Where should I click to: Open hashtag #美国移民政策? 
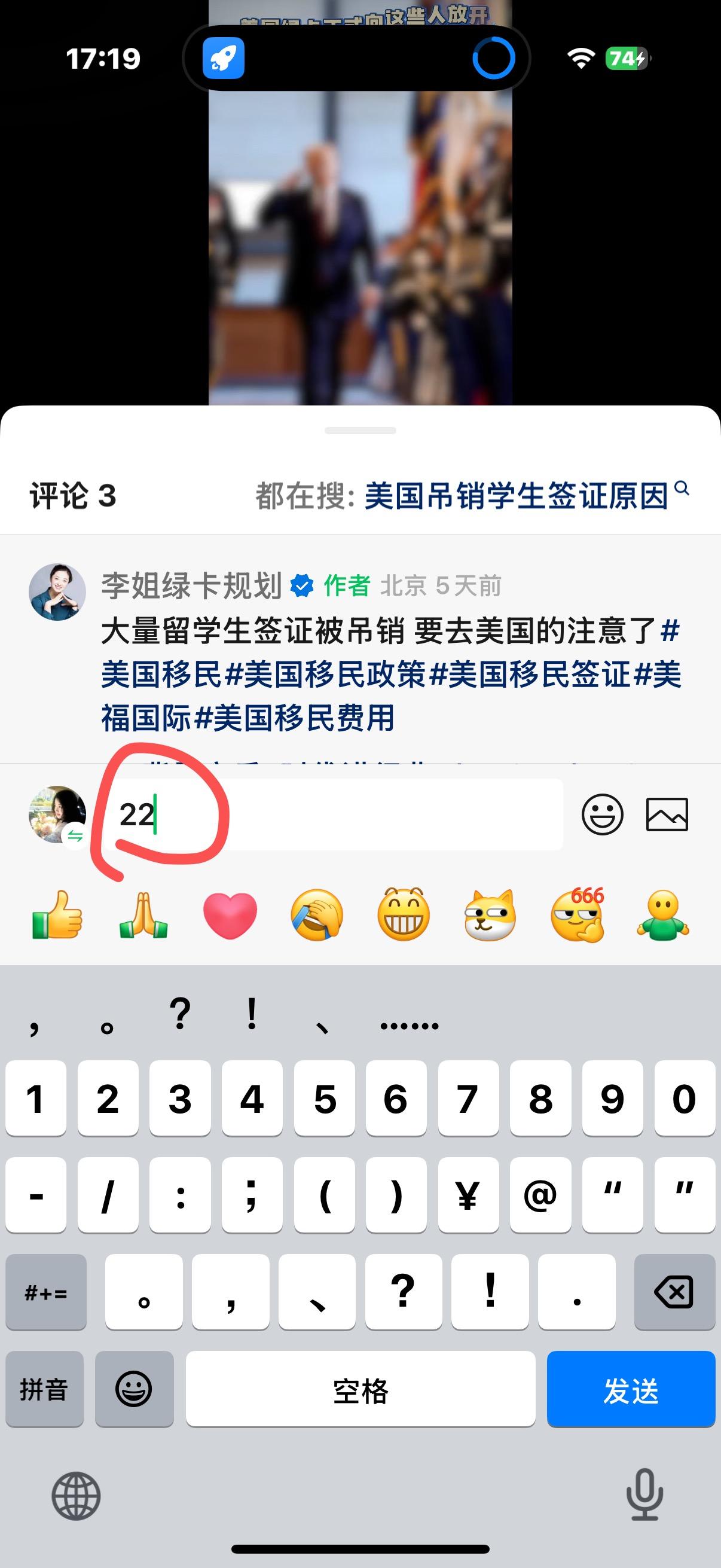(325, 675)
